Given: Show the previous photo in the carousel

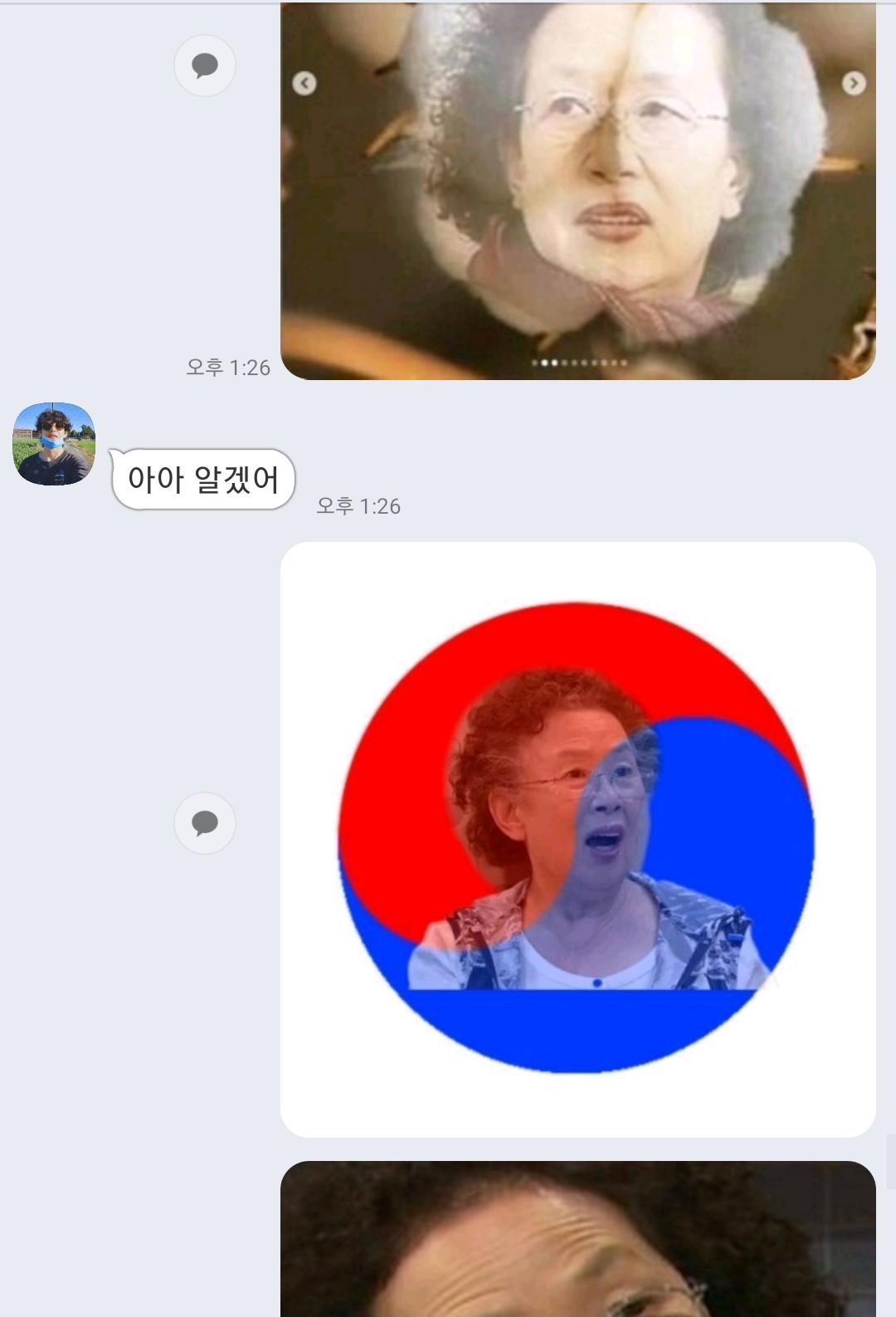Looking at the screenshot, I should 304,83.
